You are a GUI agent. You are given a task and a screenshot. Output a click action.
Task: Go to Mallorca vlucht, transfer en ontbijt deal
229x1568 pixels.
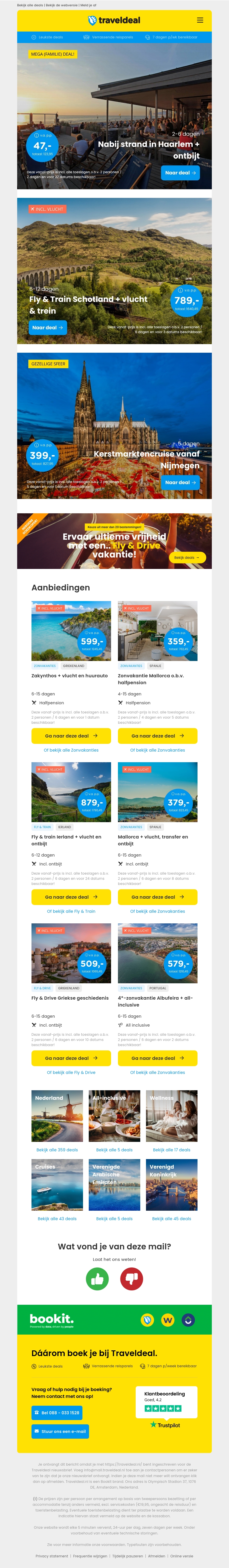coord(157,897)
